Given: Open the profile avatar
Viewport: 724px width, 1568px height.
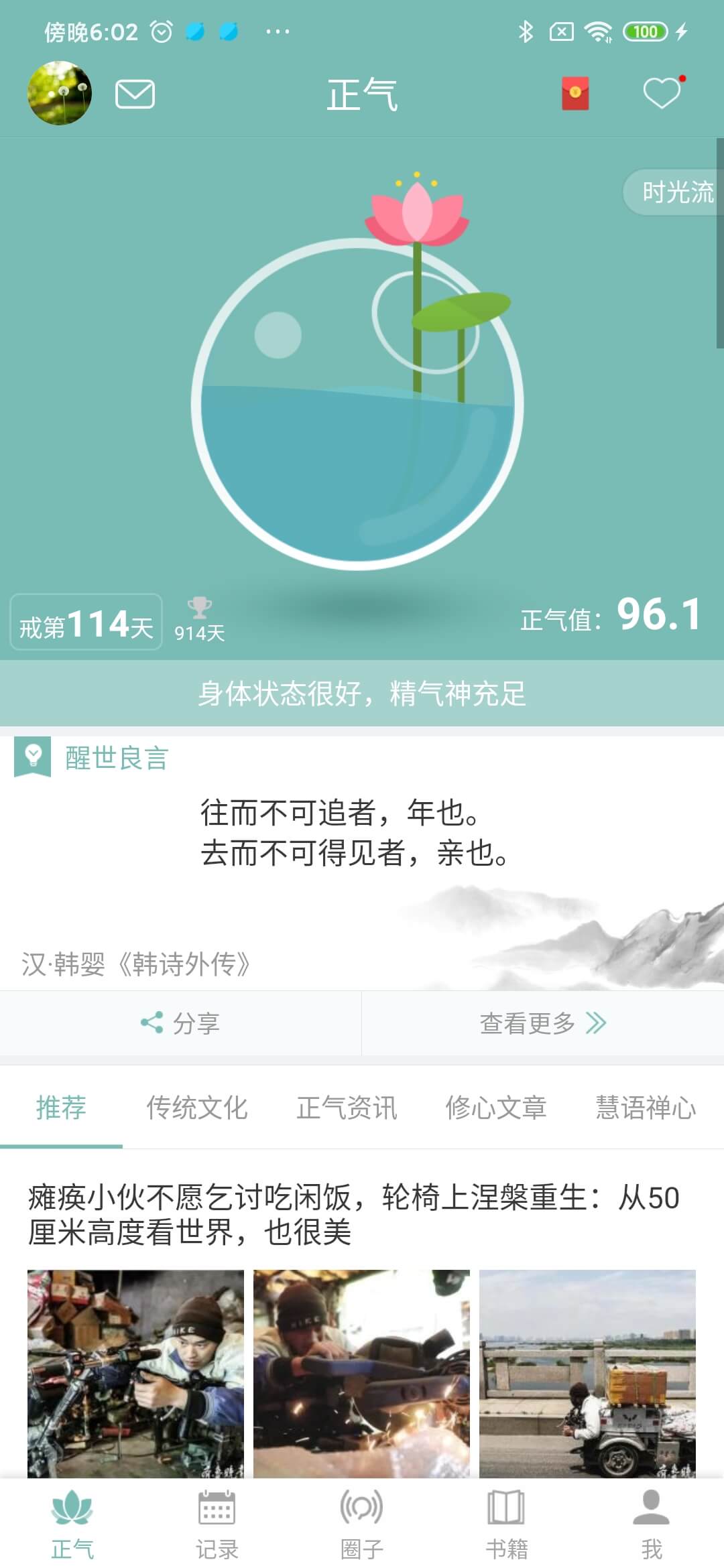Looking at the screenshot, I should pos(60,93).
